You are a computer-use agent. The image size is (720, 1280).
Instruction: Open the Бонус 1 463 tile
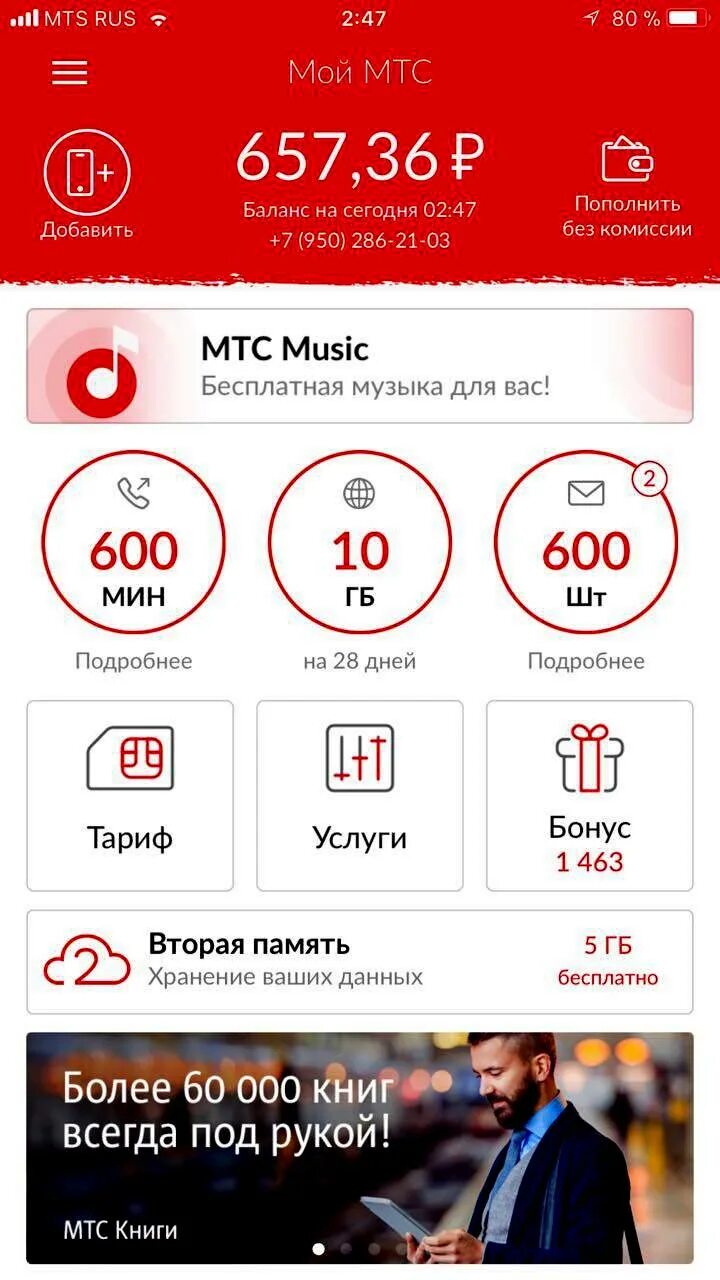tap(590, 796)
